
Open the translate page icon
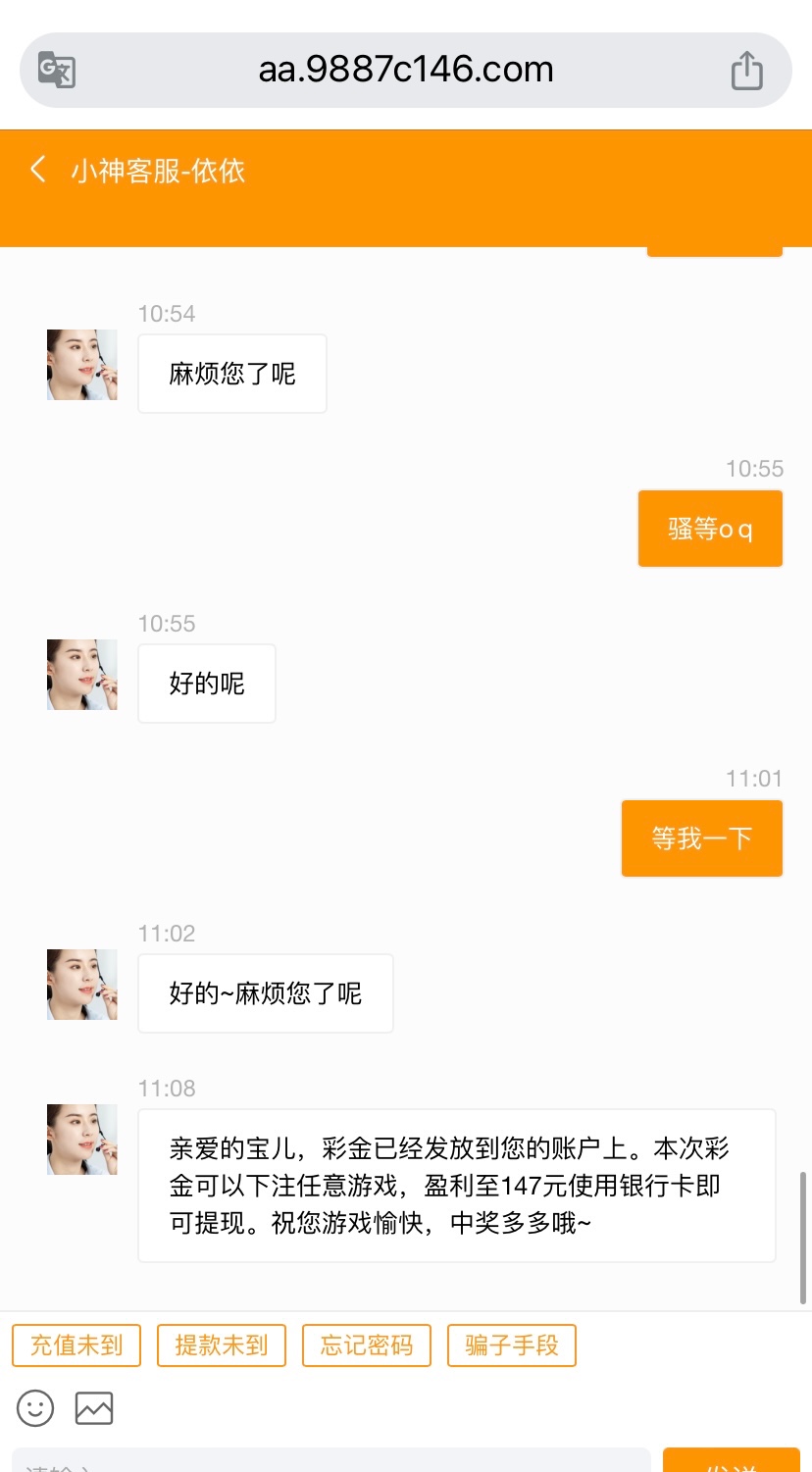click(57, 71)
